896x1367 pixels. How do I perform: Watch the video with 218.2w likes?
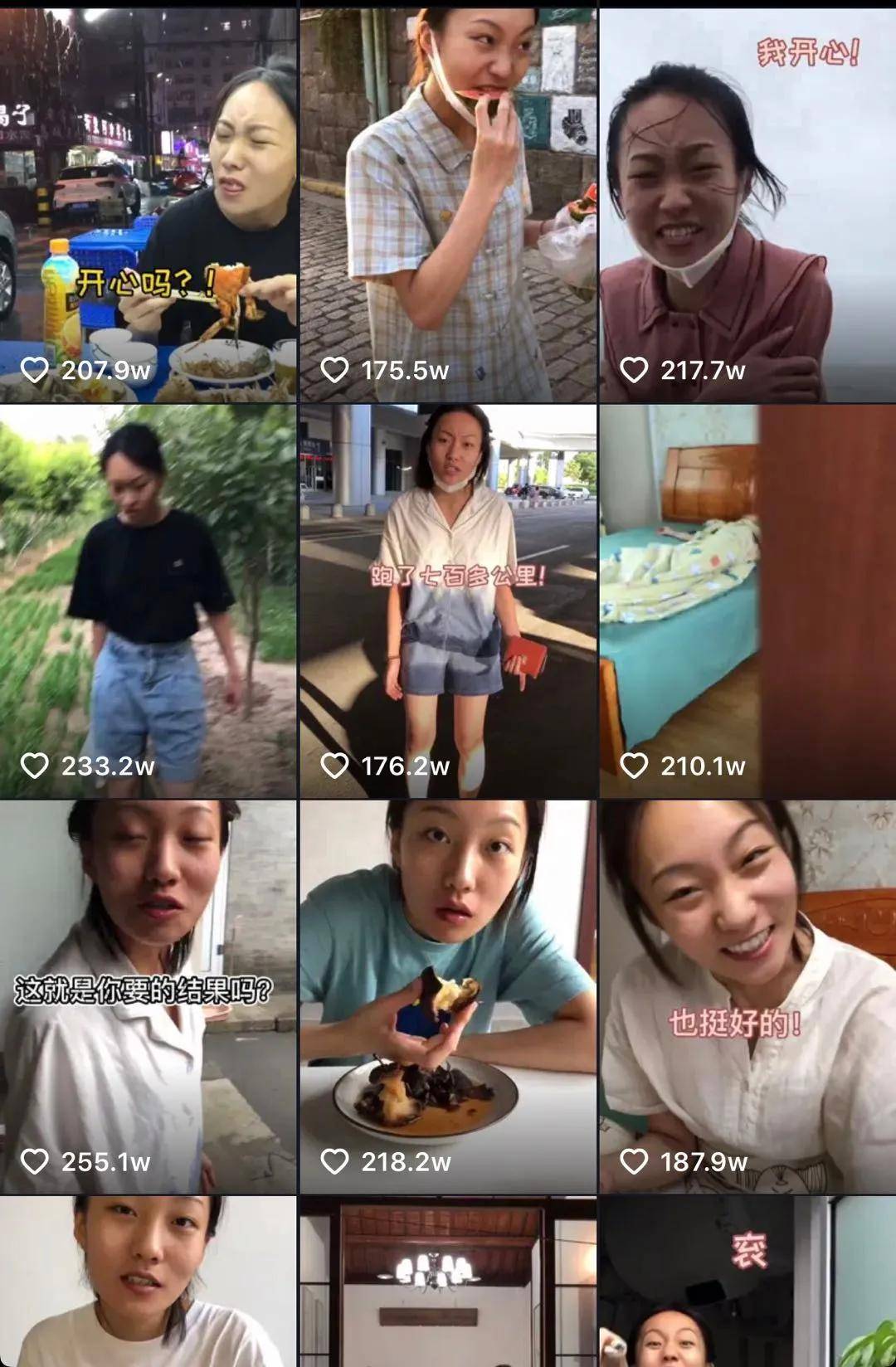point(448,997)
